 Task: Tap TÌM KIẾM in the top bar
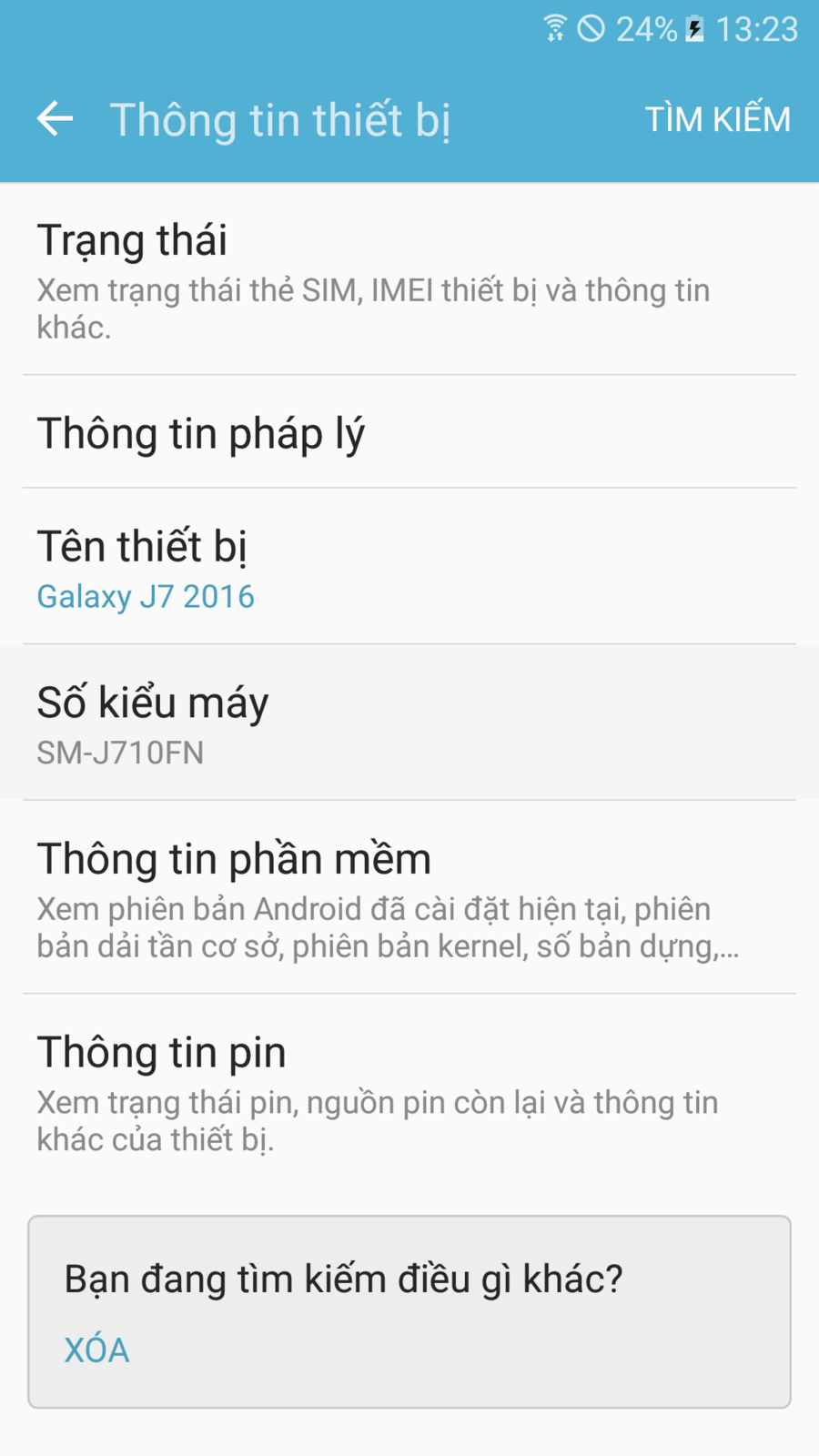(717, 119)
